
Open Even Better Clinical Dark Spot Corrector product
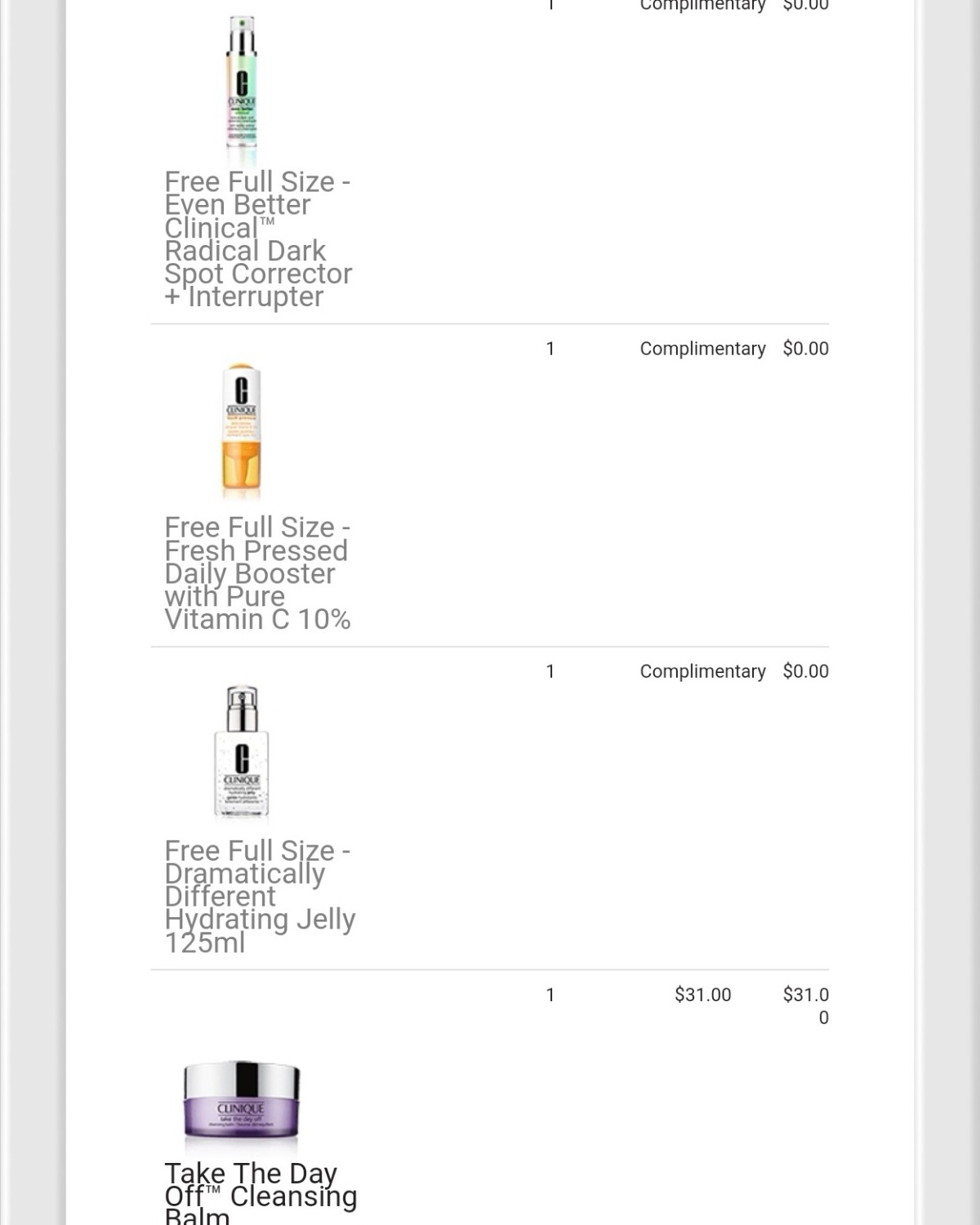click(x=257, y=239)
